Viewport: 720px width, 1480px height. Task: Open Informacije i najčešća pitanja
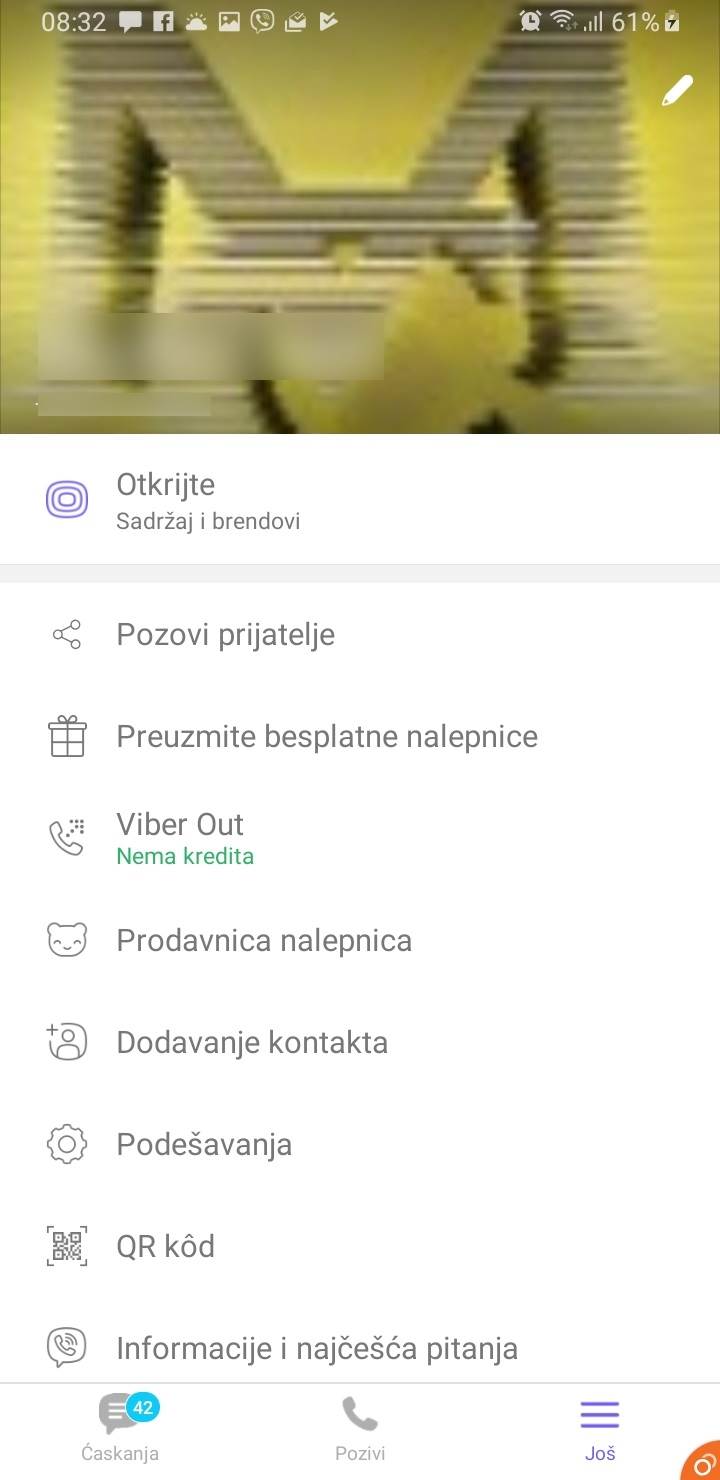click(x=318, y=1348)
